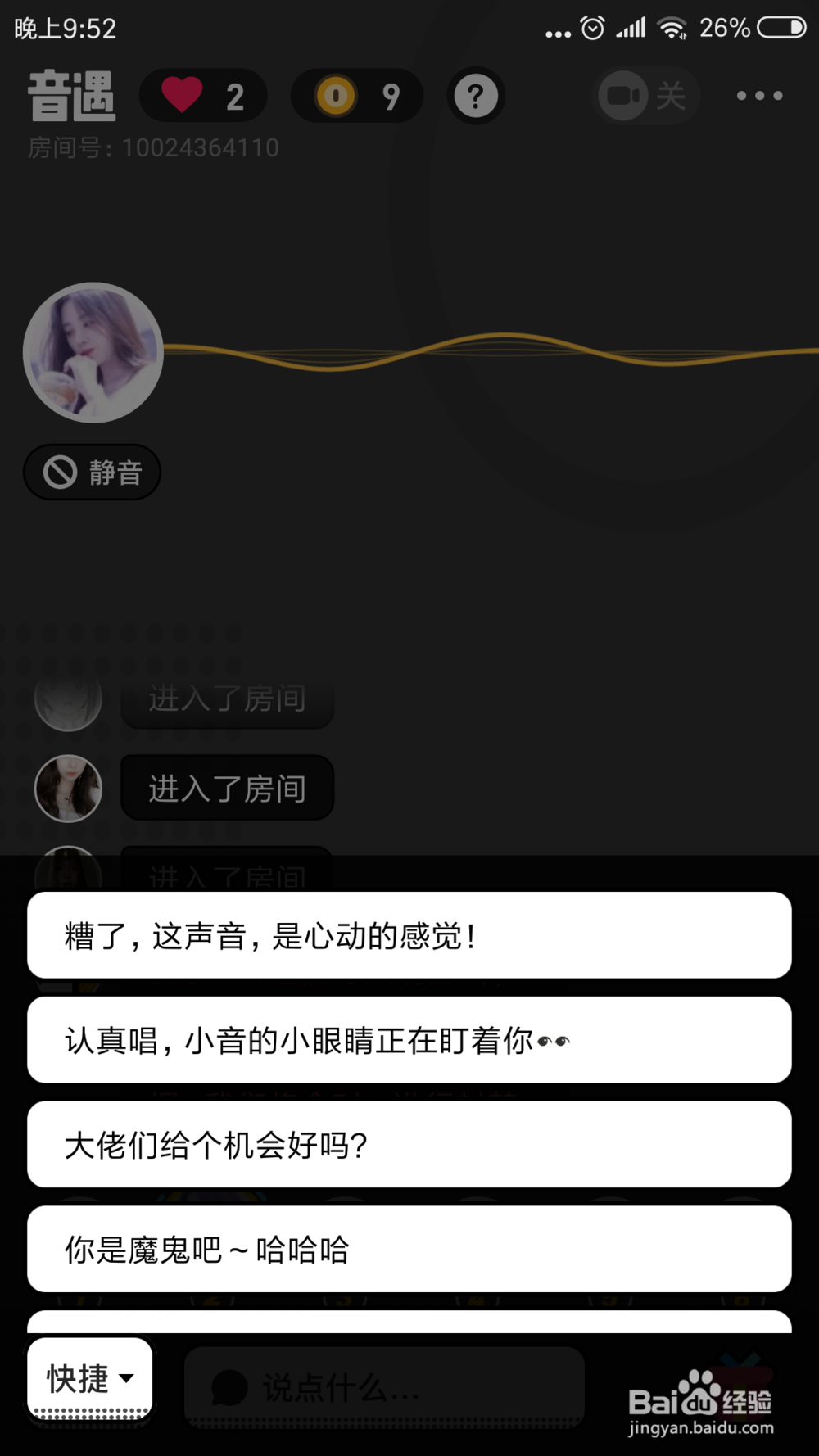Tap the heart like icon
Viewport: 819px width, 1456px height.
coord(182,94)
